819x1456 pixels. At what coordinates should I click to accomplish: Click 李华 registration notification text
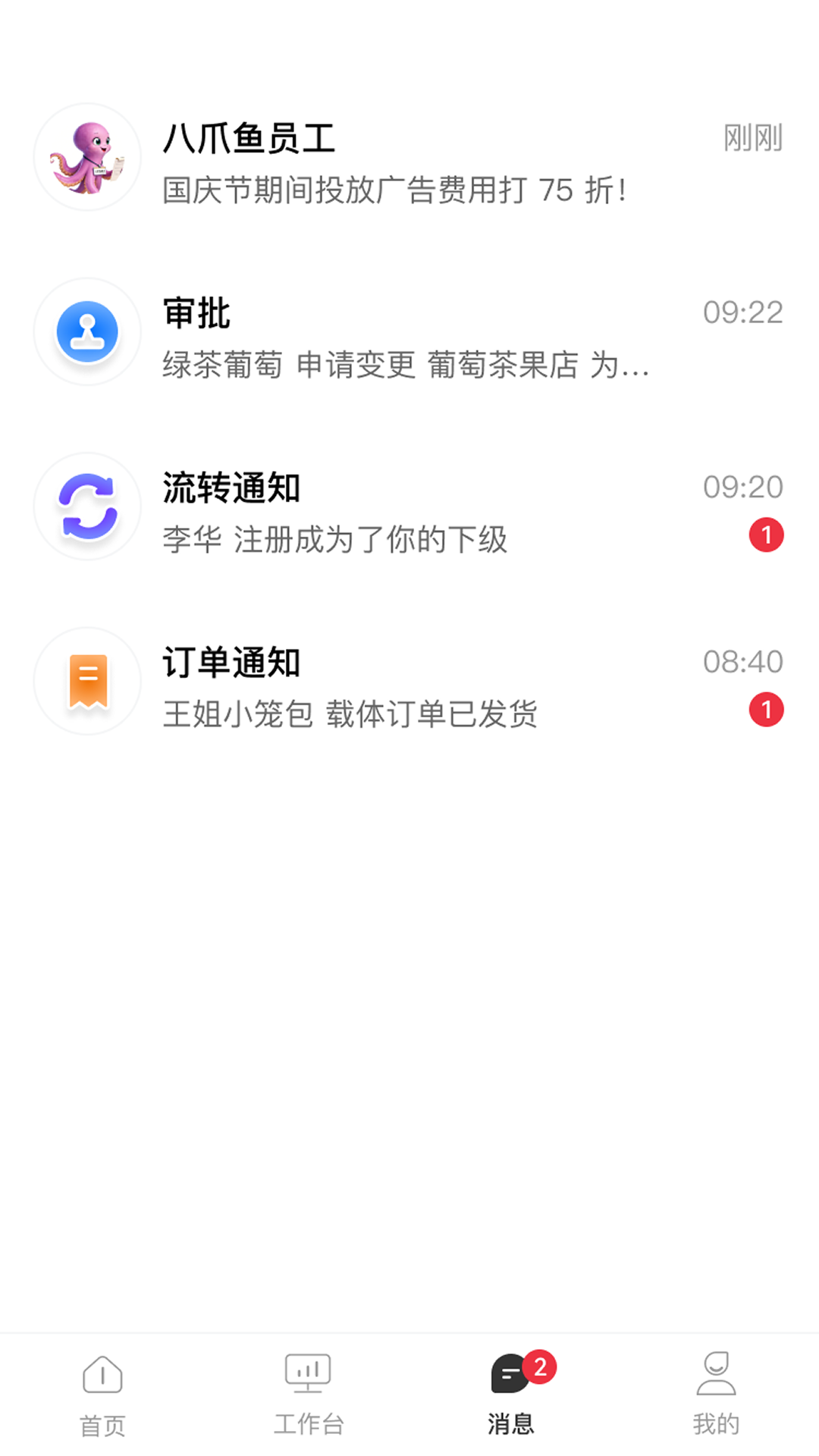(x=336, y=540)
